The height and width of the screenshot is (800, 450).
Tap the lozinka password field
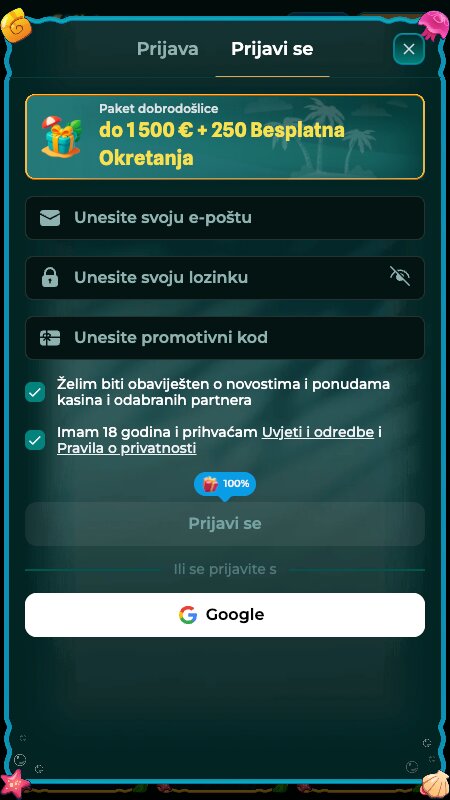point(224,278)
